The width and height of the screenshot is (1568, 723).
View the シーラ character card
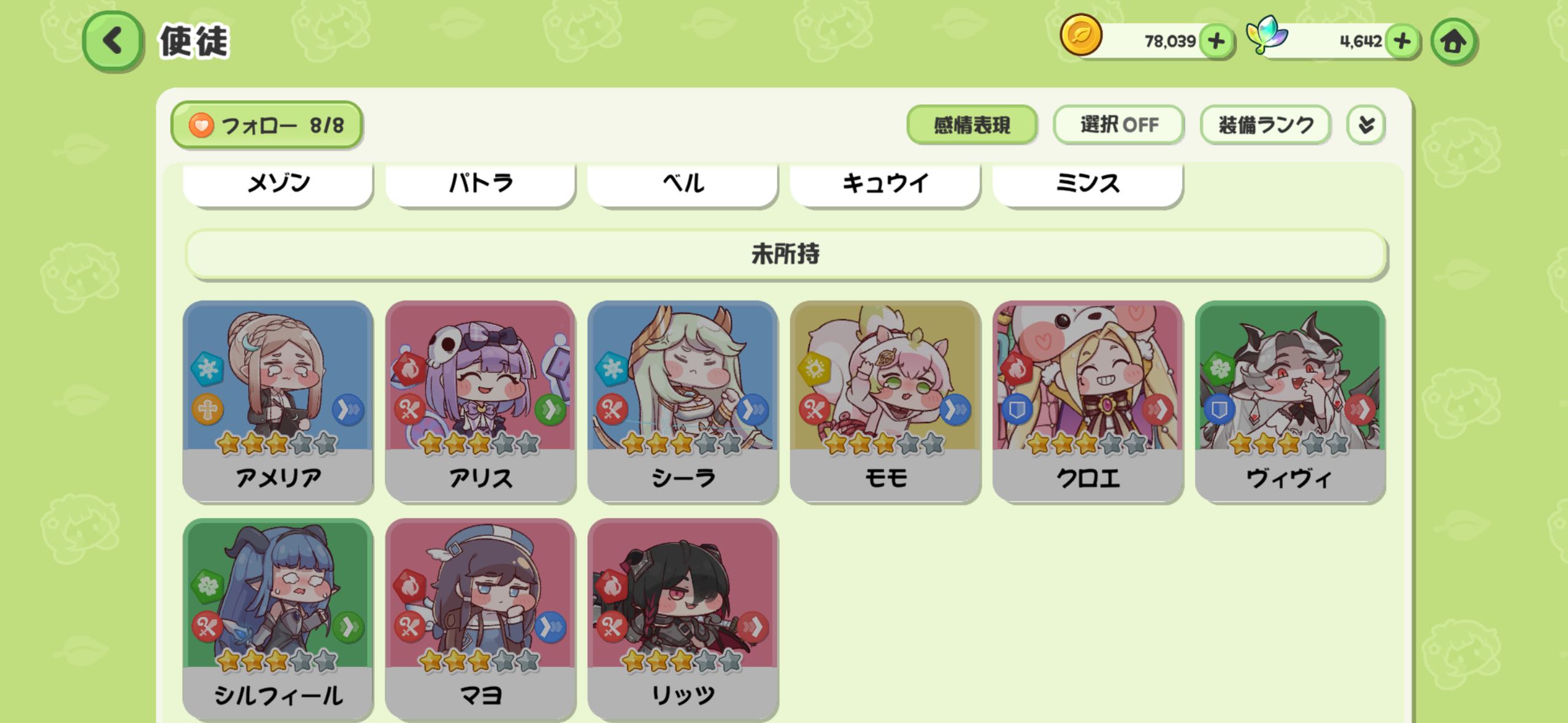[x=683, y=402]
